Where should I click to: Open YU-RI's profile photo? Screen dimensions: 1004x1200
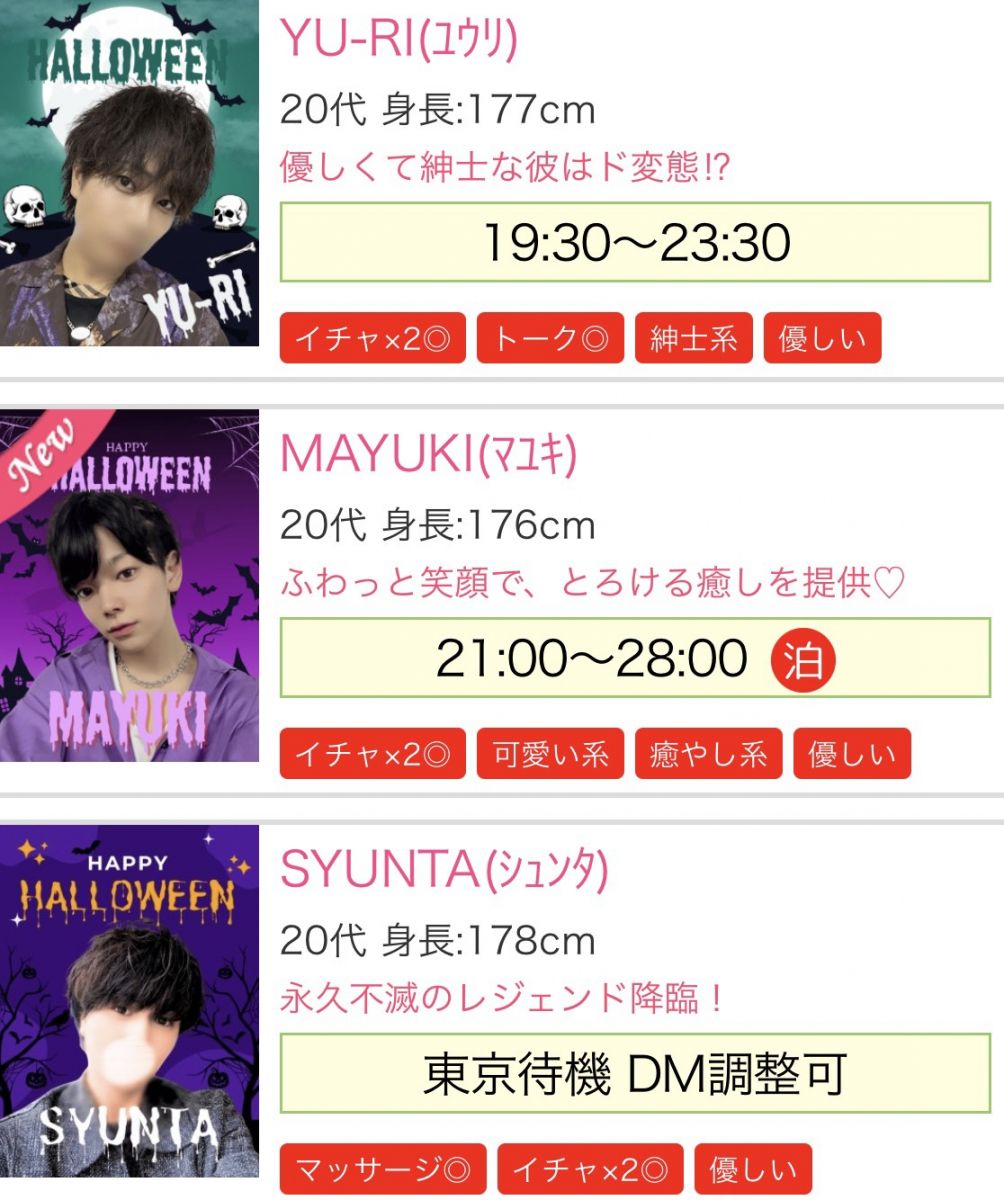[129, 173]
